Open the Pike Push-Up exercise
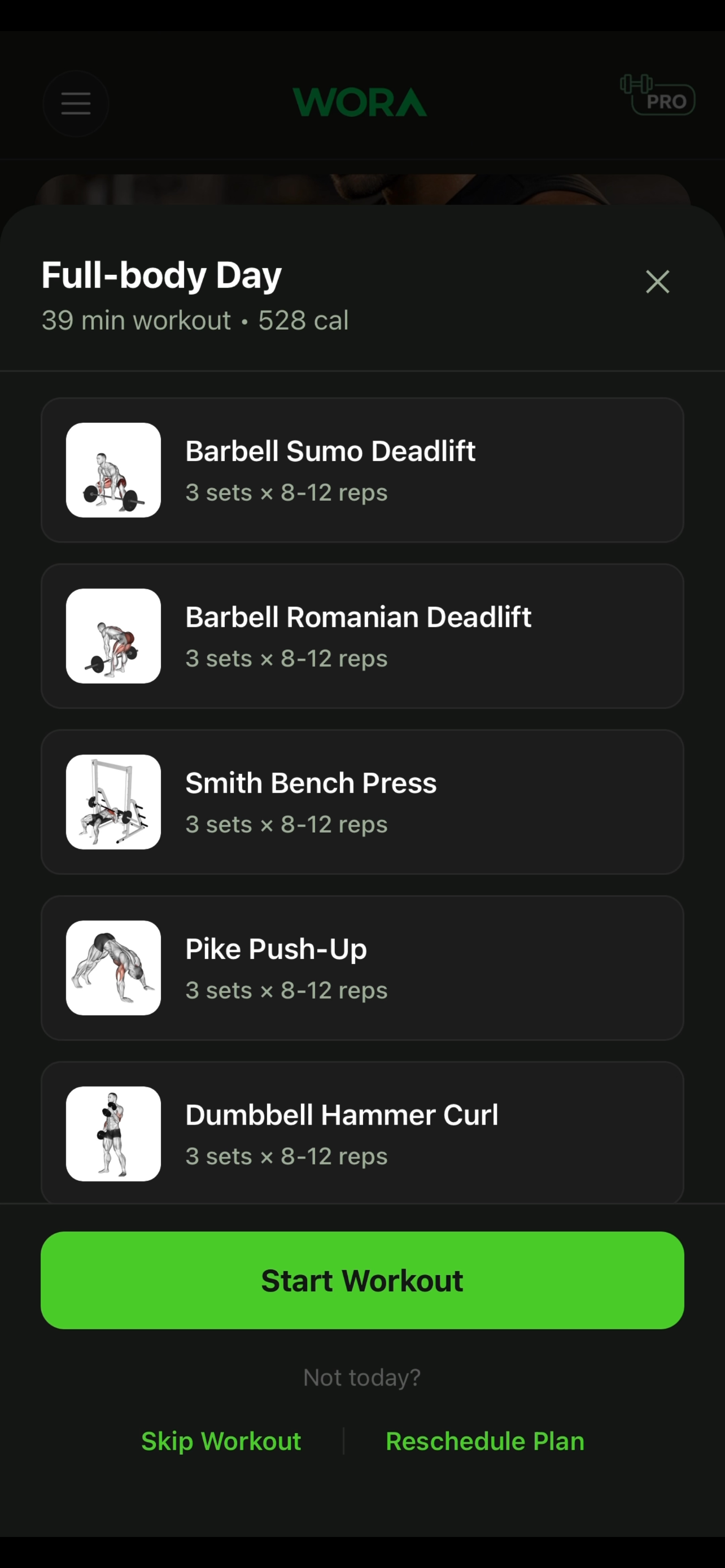Screen dimensions: 725x1568 point(362,968)
